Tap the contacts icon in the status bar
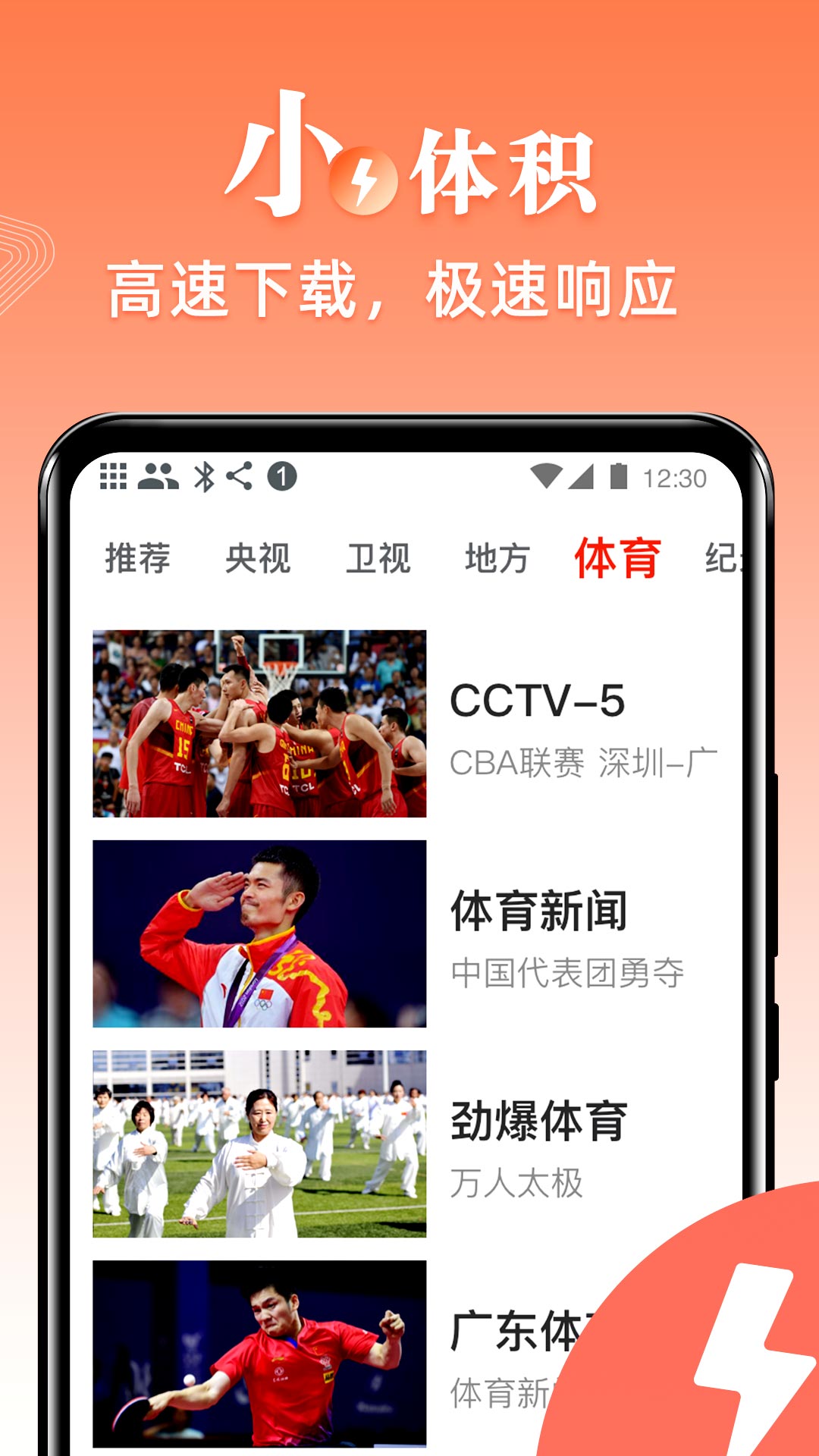The height and width of the screenshot is (1456, 819). [157, 476]
